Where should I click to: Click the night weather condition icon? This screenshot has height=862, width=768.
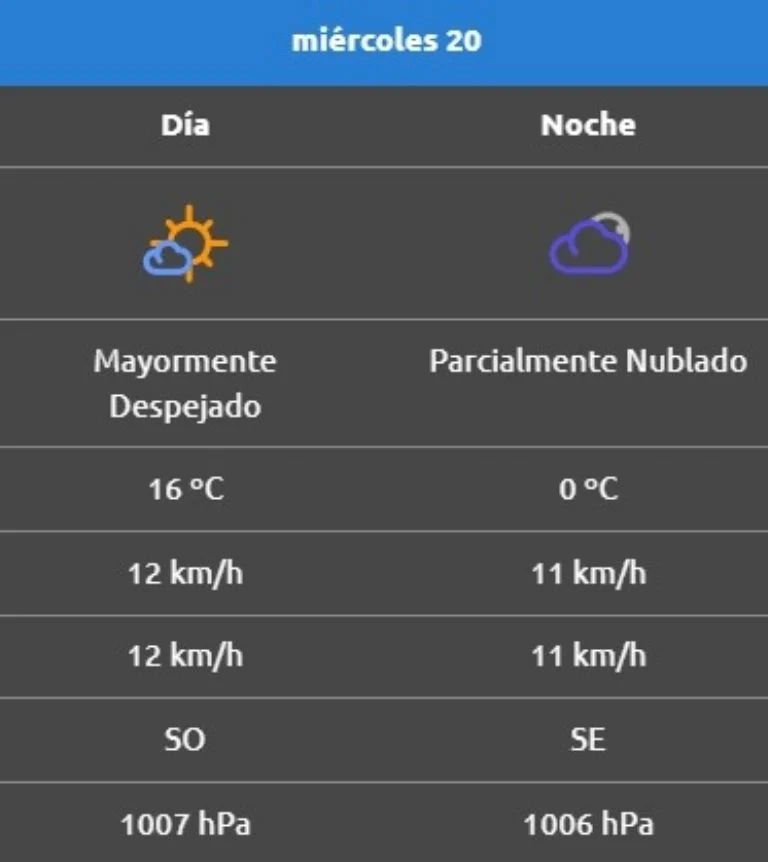[x=588, y=243]
